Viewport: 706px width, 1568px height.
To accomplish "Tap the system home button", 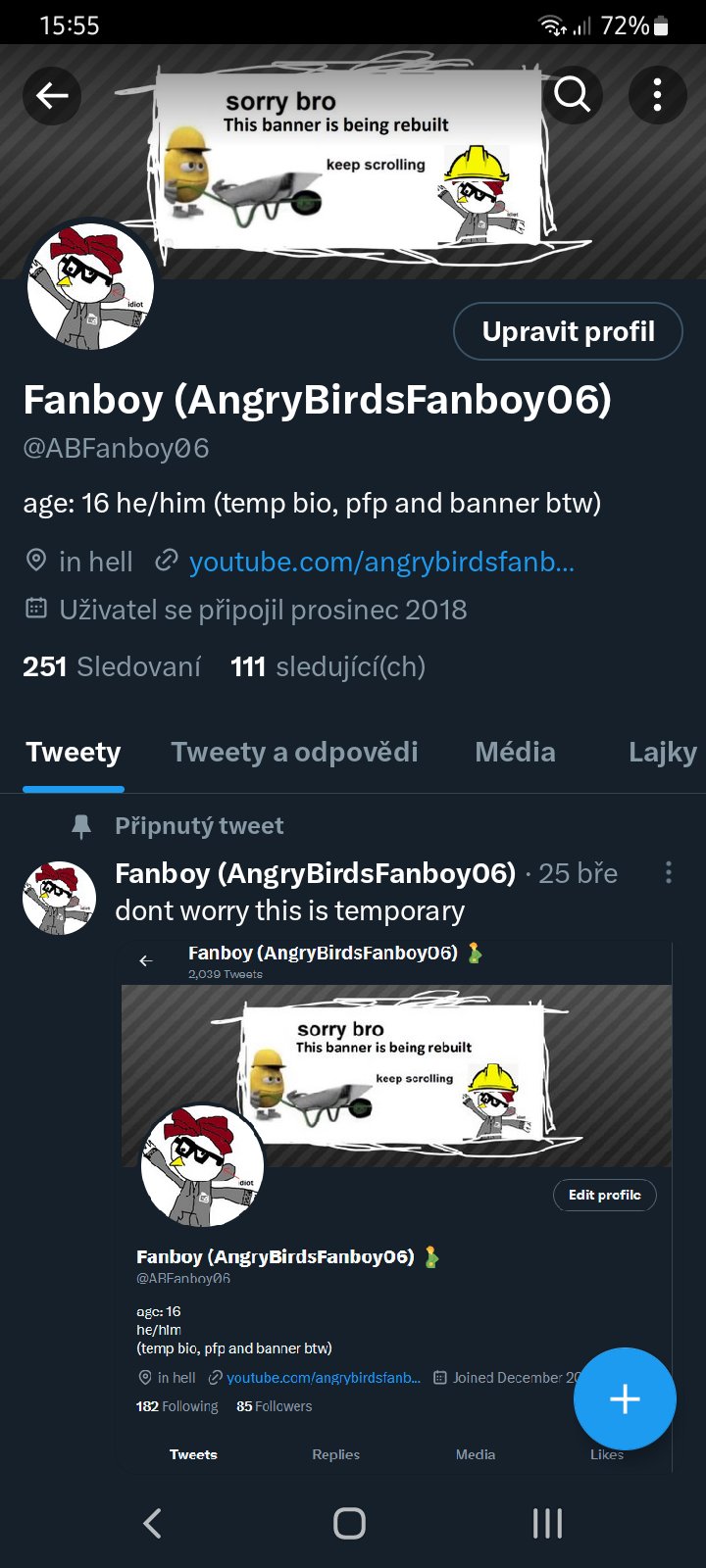I will tap(349, 1523).
